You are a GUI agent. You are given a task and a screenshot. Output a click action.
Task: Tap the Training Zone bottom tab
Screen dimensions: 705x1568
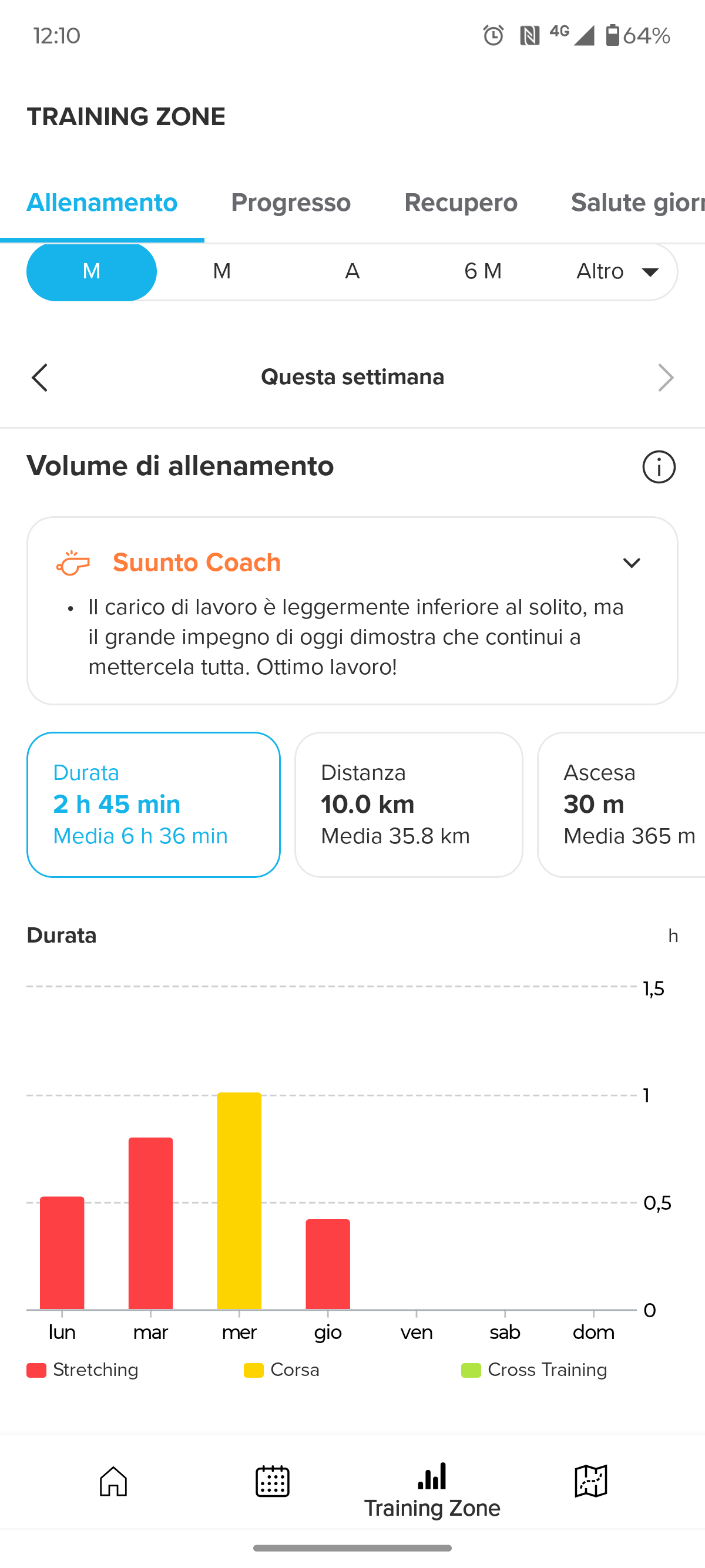(432, 1489)
